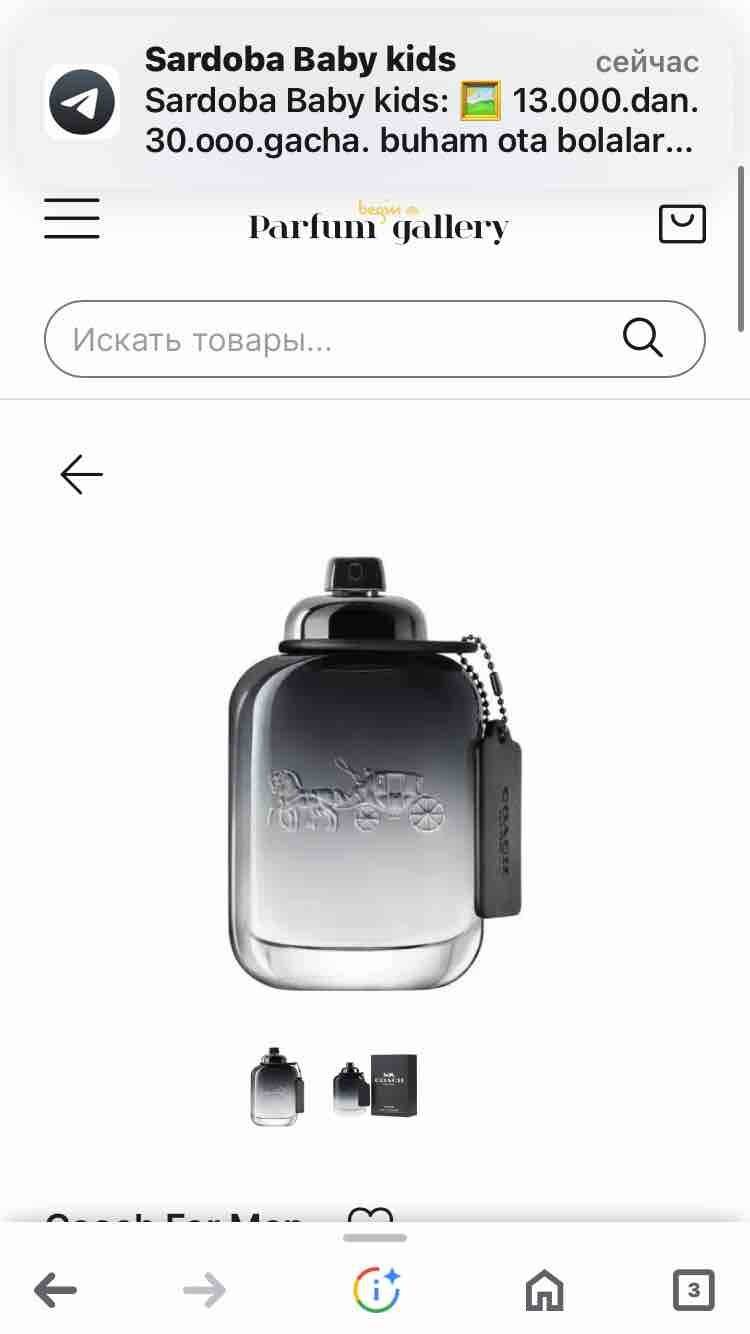The width and height of the screenshot is (750, 1334).
Task: Open the hamburger menu
Action: tap(72, 218)
